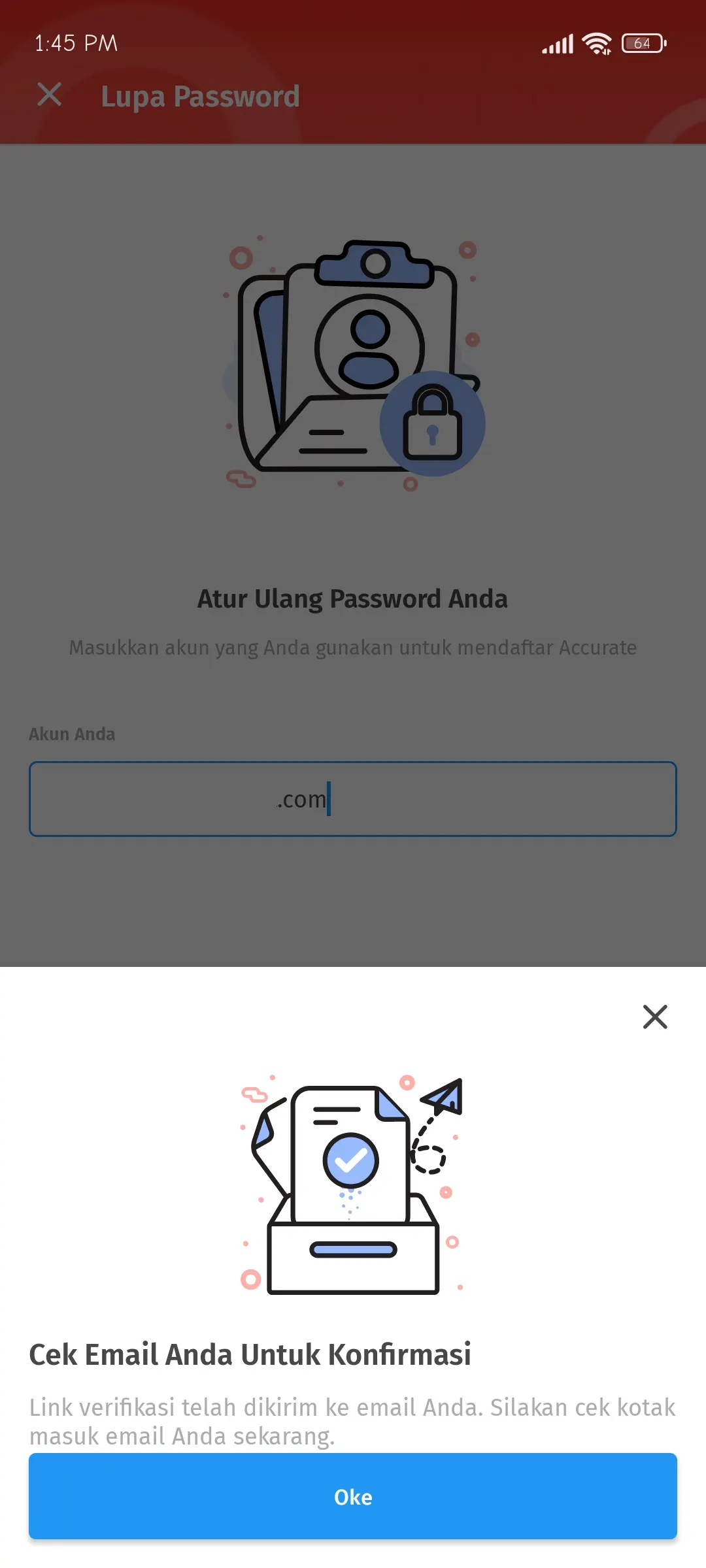Viewport: 706px width, 1568px height.
Task: Tap the Akun Anda field label
Action: [71, 733]
